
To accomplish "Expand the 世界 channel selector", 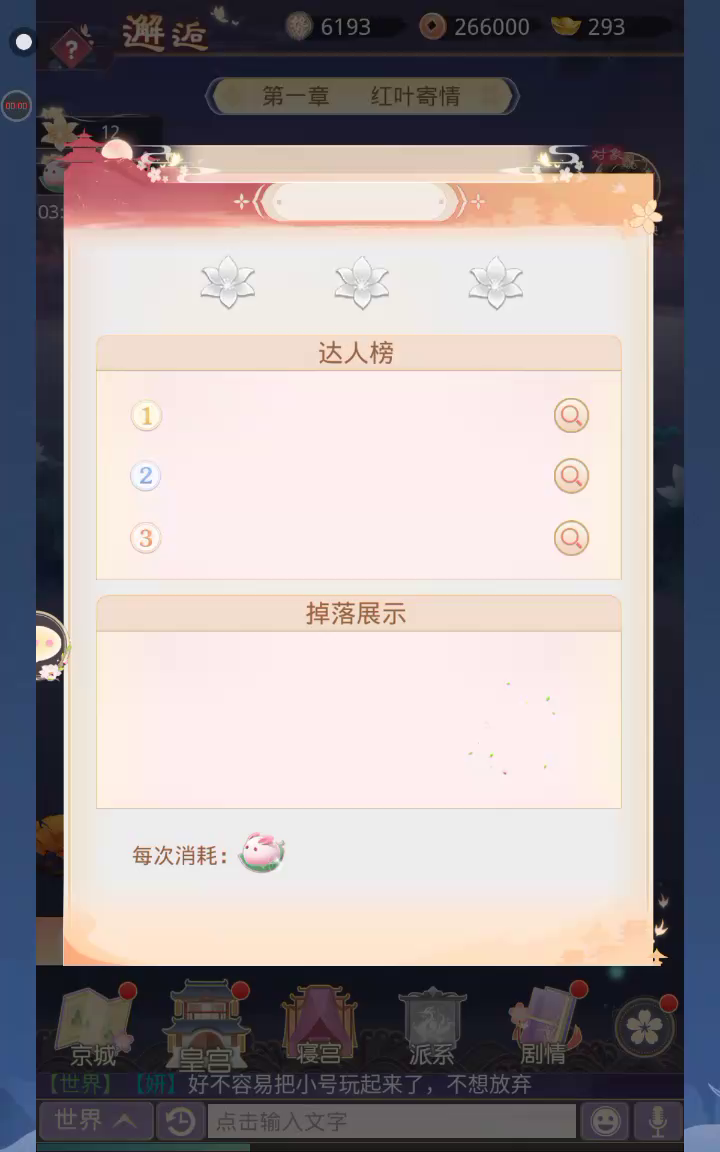I will point(96,1121).
